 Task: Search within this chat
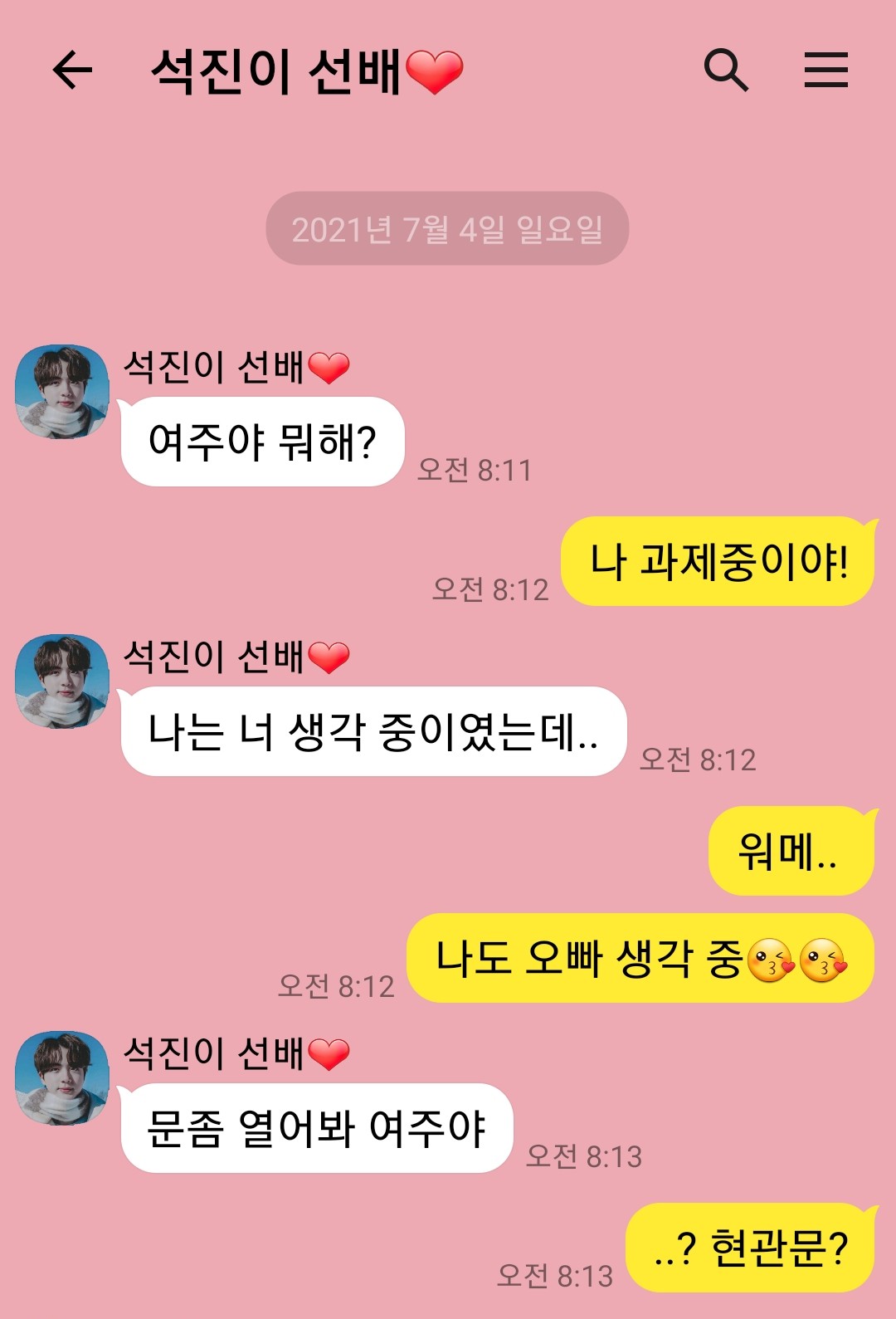726,70
